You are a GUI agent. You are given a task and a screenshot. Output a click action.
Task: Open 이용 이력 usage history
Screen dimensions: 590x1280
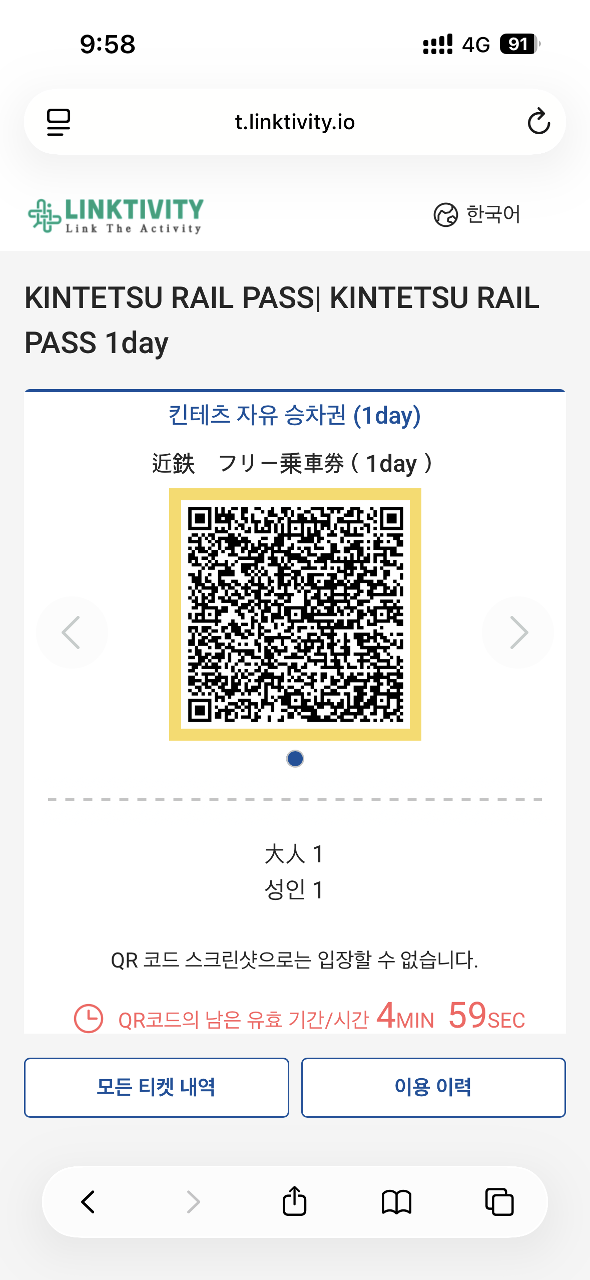433,1087
